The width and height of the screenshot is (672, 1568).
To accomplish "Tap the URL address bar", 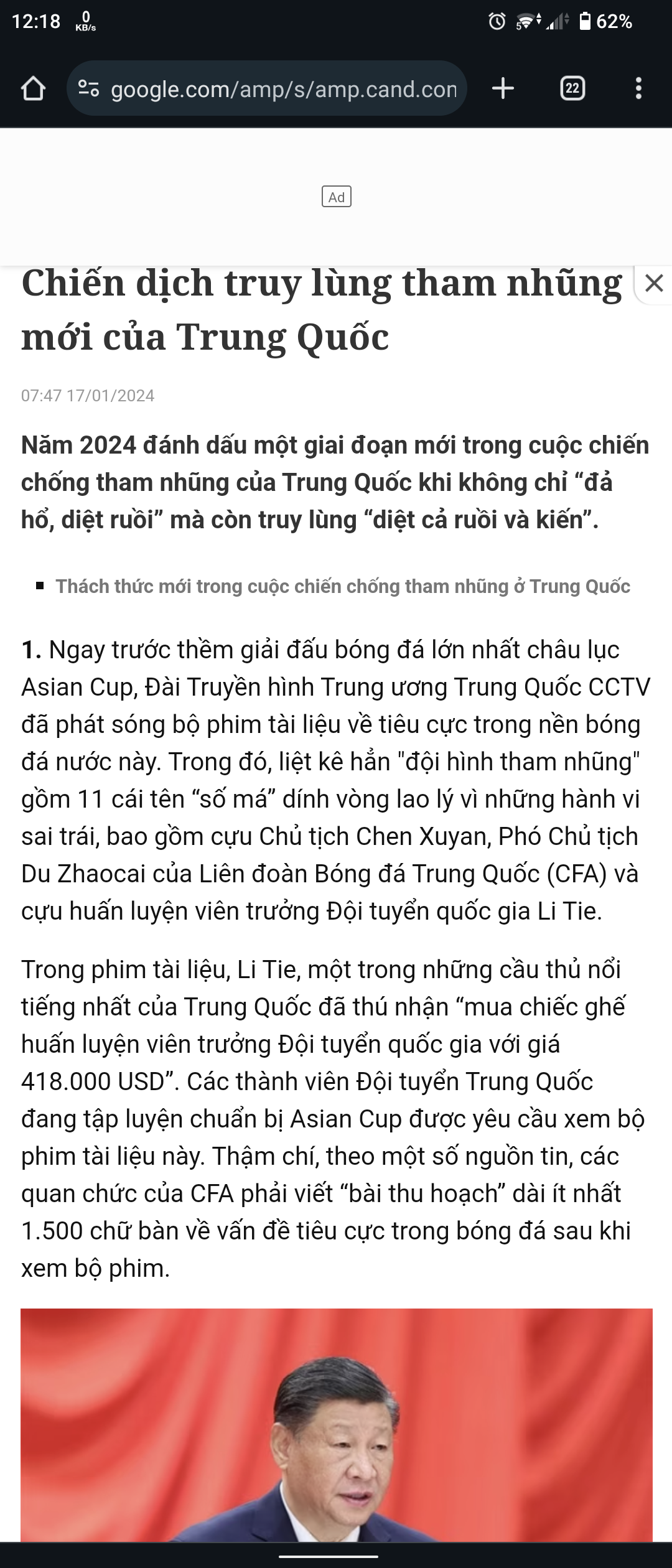I will click(x=283, y=89).
